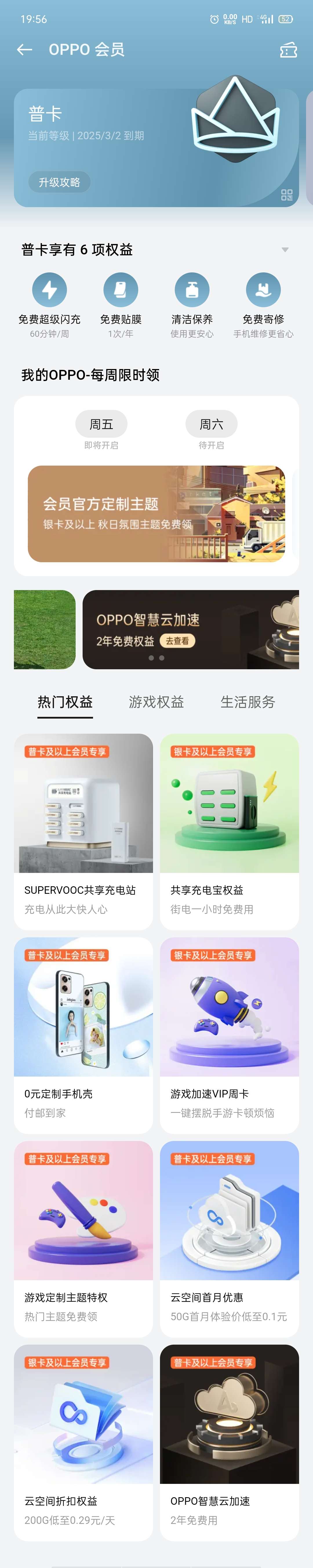313x1568 pixels.
Task: Show the member QR code
Action: tap(287, 195)
